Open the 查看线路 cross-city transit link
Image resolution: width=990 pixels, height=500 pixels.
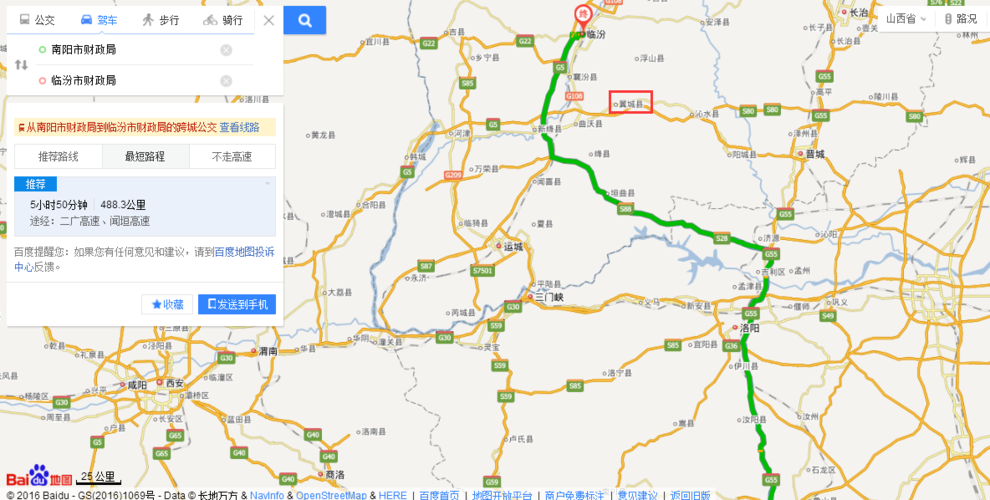coord(239,127)
